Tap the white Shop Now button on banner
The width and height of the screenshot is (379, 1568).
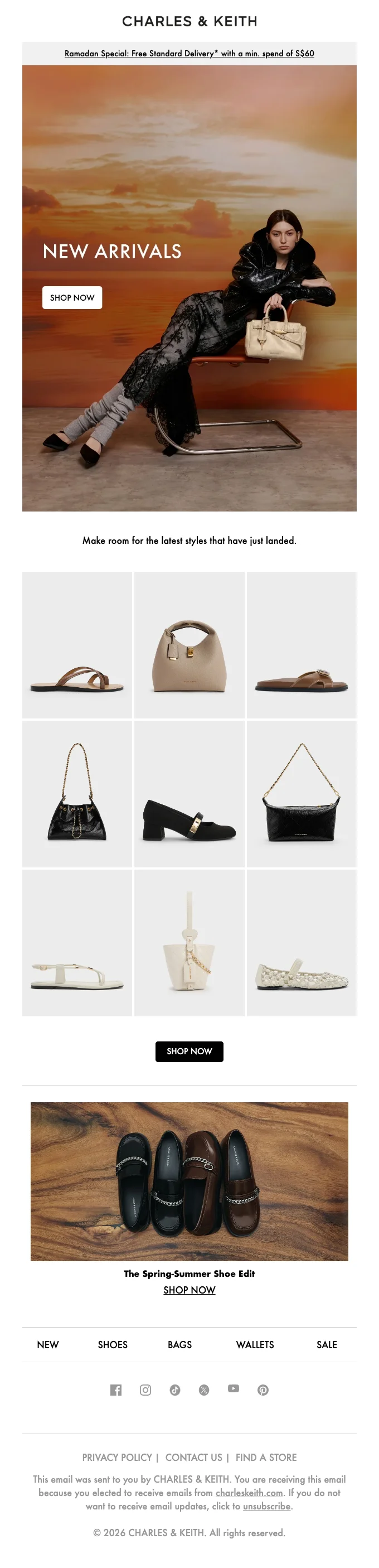click(x=72, y=298)
